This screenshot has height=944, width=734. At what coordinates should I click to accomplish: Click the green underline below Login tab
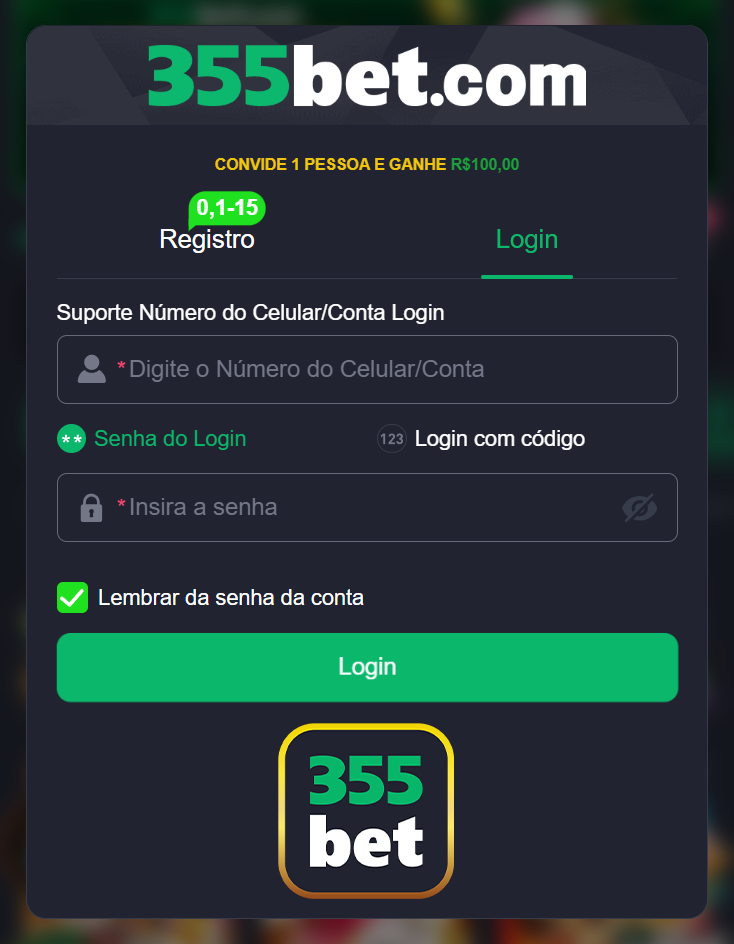click(x=527, y=277)
